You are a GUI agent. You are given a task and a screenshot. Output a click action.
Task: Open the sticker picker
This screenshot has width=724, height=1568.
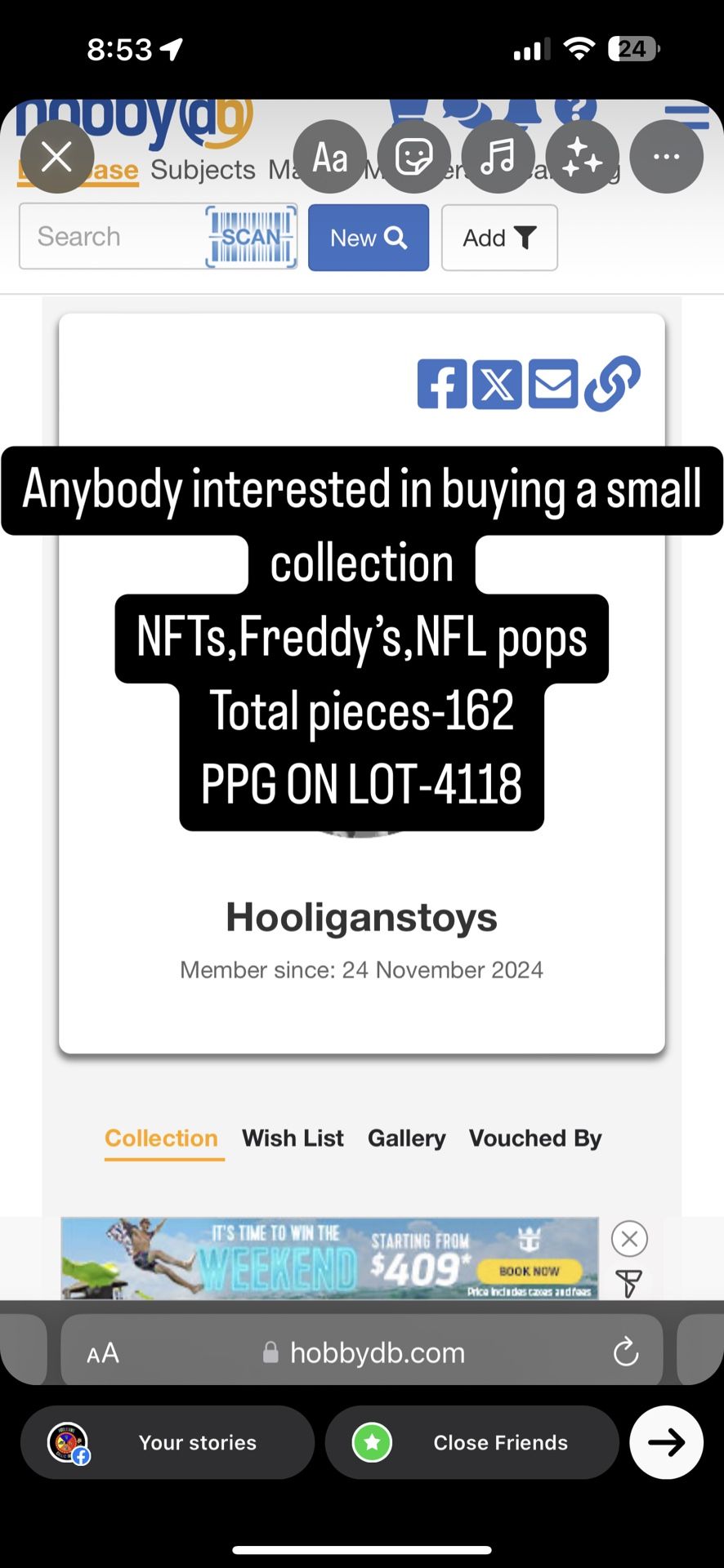[413, 157]
